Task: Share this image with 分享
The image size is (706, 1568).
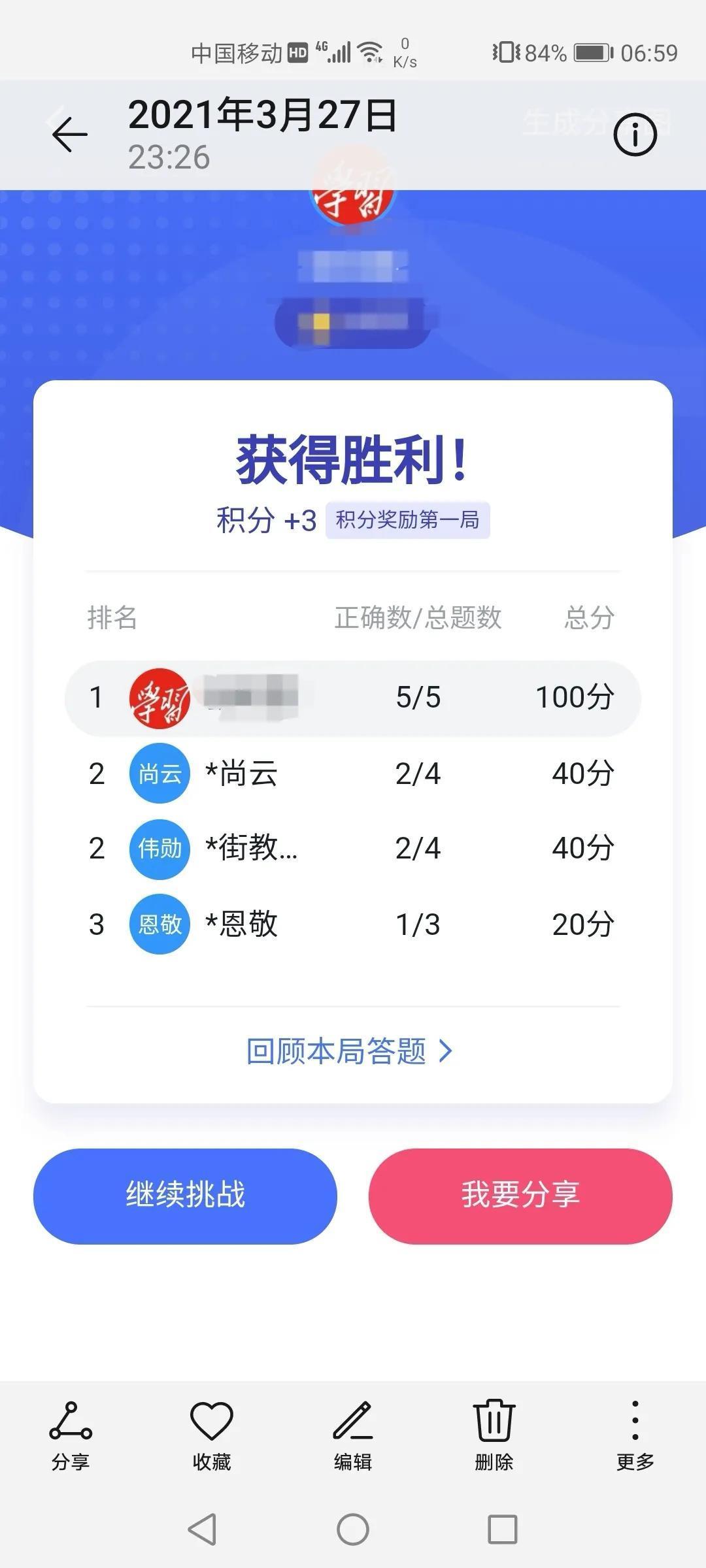Action: (71, 1435)
